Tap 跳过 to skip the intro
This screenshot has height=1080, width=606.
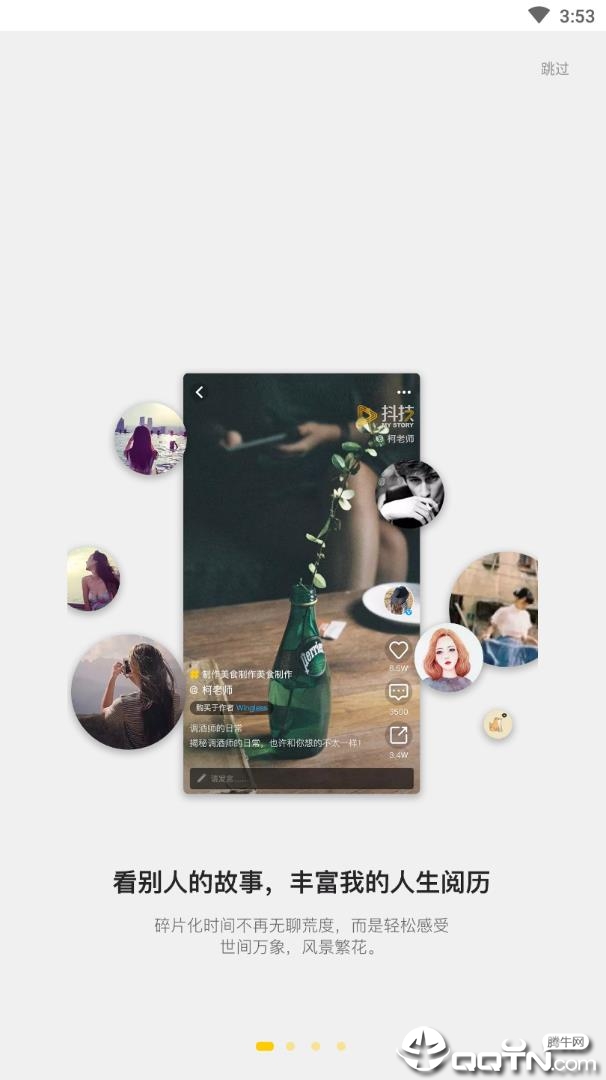pyautogui.click(x=555, y=69)
